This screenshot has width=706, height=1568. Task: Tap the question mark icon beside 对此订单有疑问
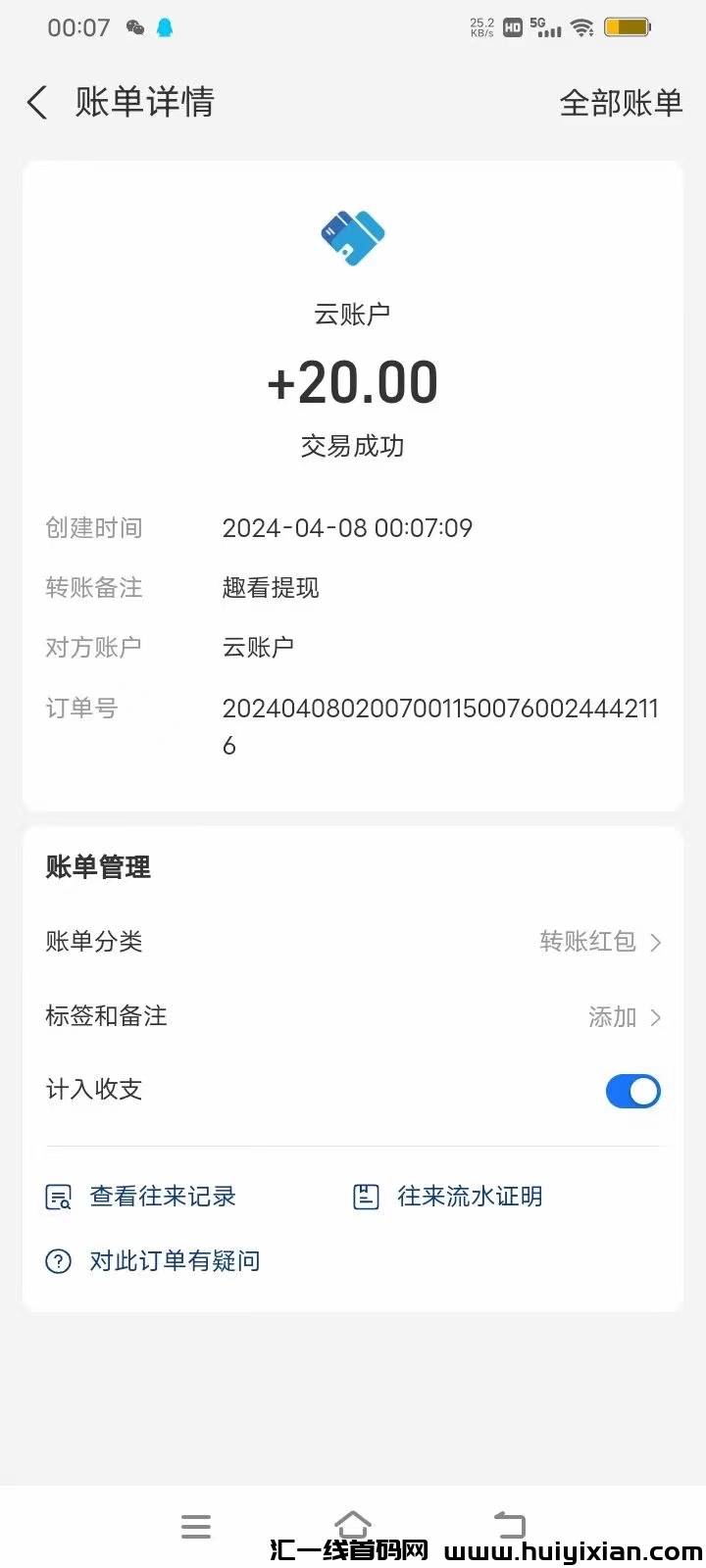coord(58,1261)
